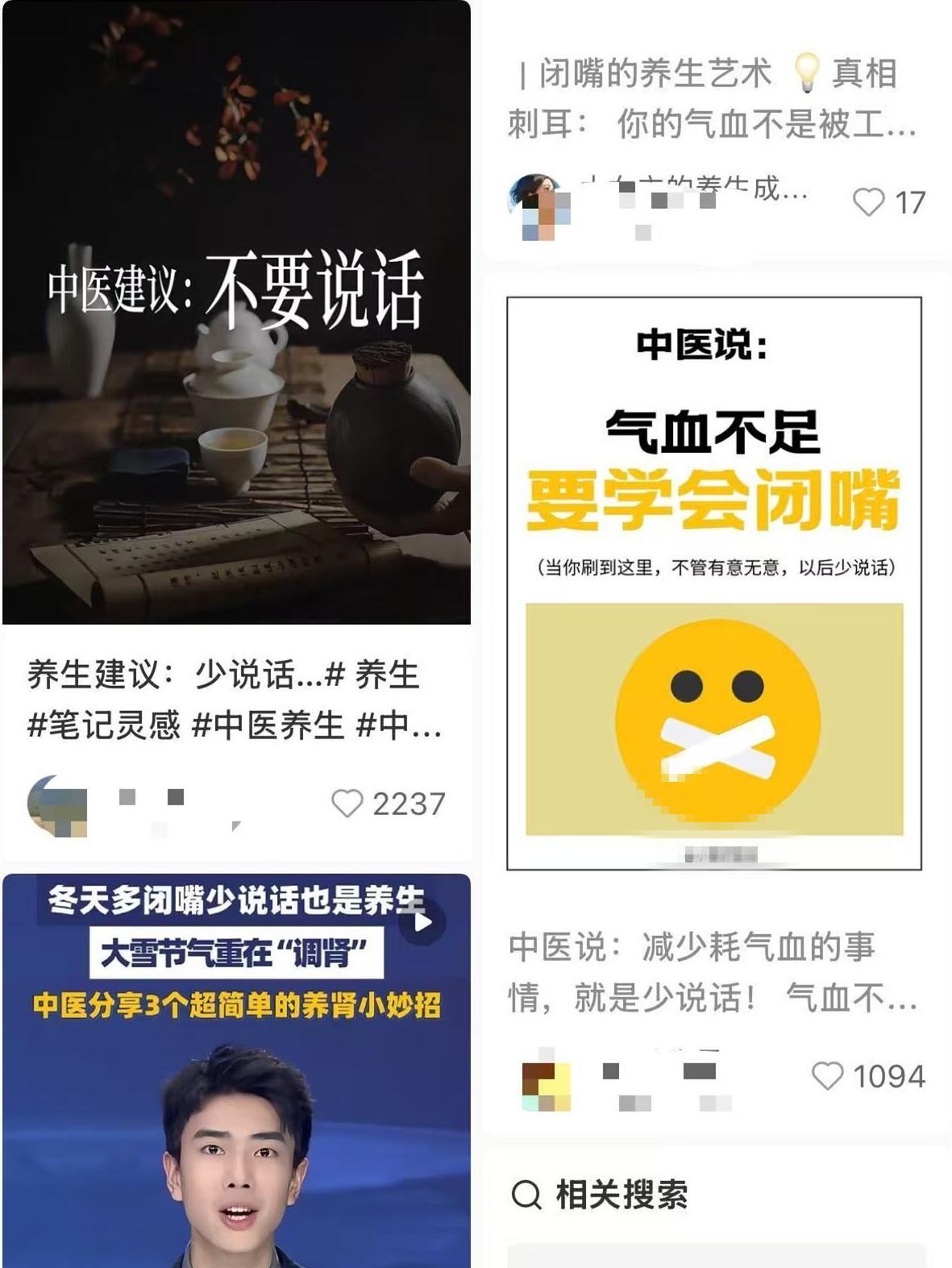This screenshot has width=952, height=1268.
Task: Open author avatar under "闭嘴的养生艺术" post
Action: point(538,206)
